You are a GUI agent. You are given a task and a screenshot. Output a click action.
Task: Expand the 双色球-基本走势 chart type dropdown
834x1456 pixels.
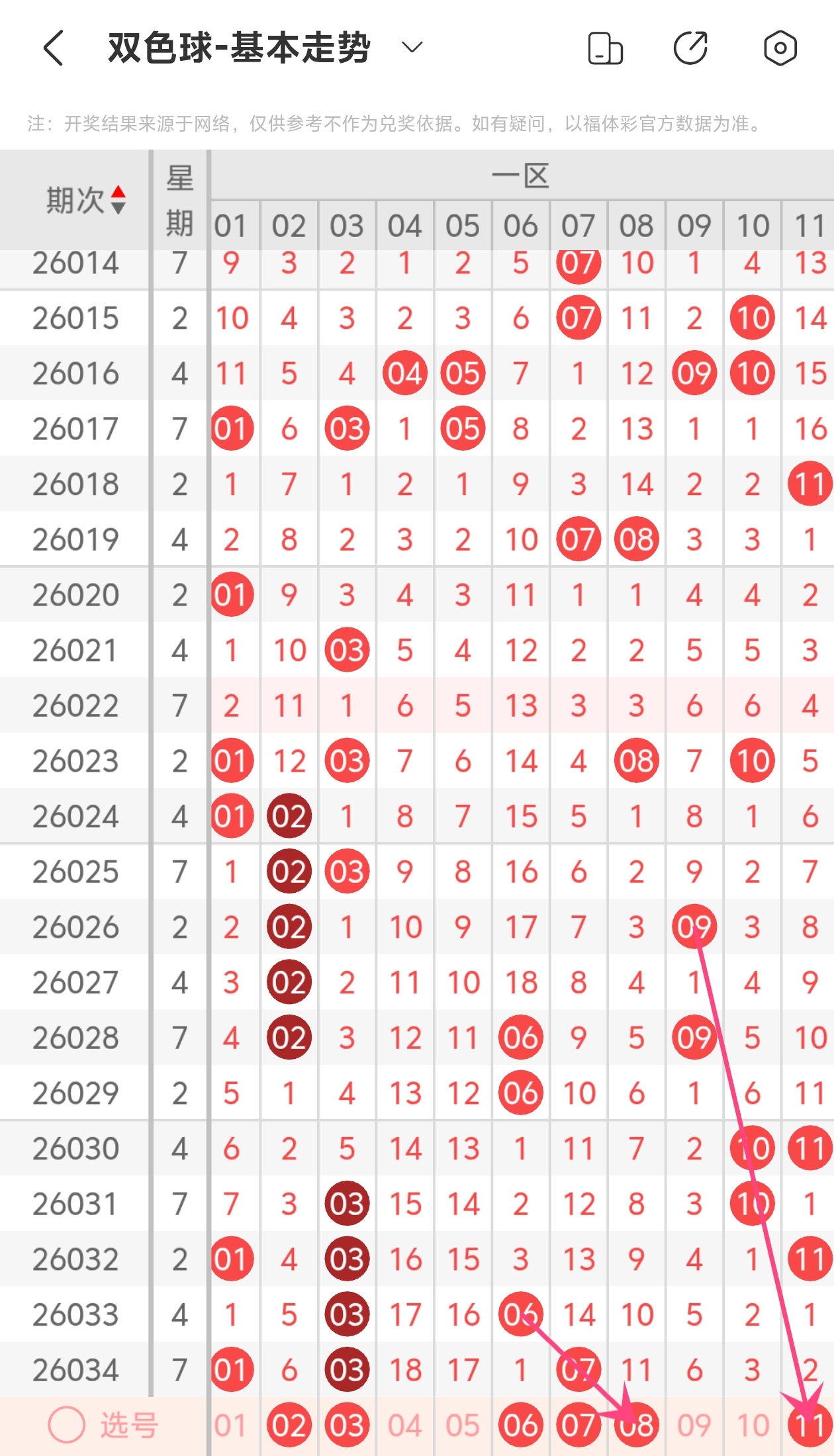point(412,48)
